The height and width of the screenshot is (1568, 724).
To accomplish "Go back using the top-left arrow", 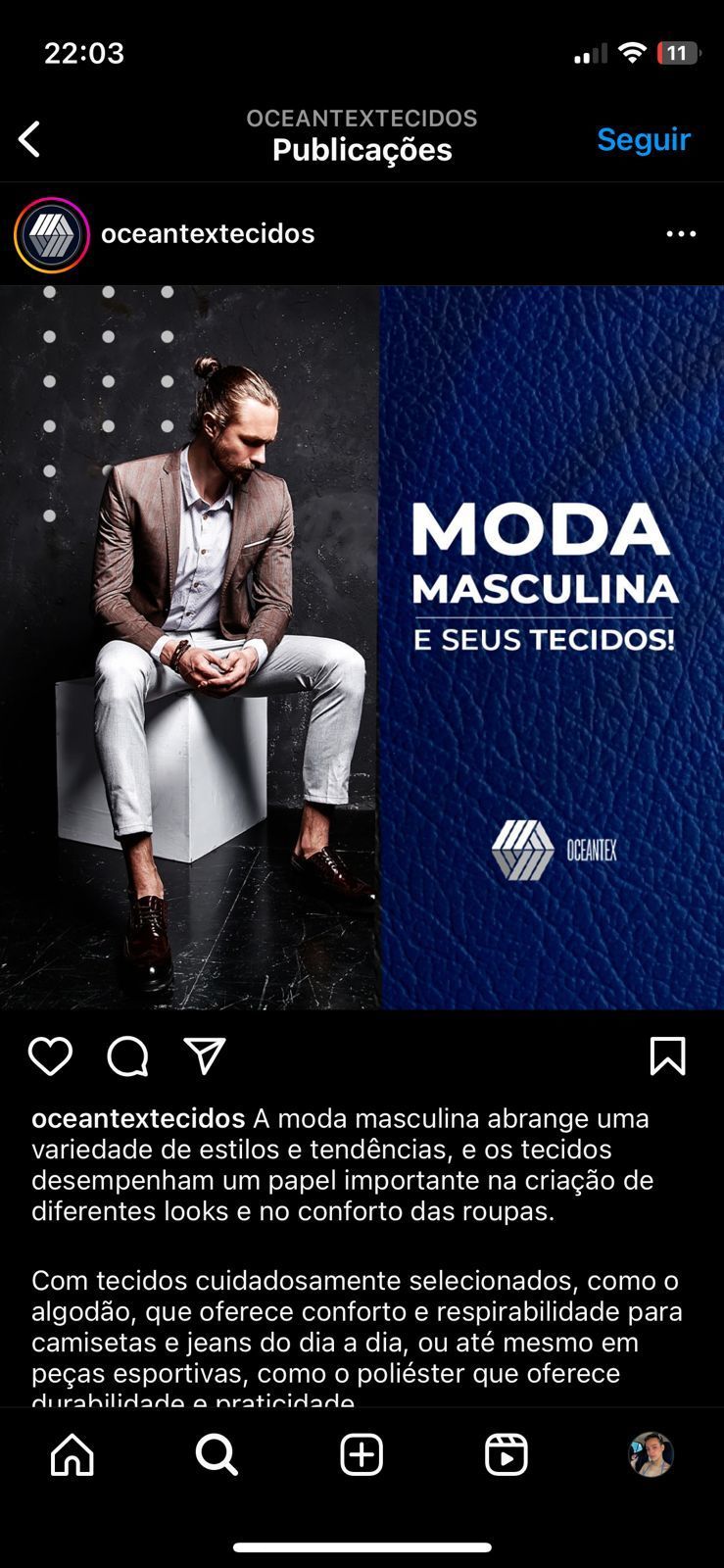I will pyautogui.click(x=30, y=139).
